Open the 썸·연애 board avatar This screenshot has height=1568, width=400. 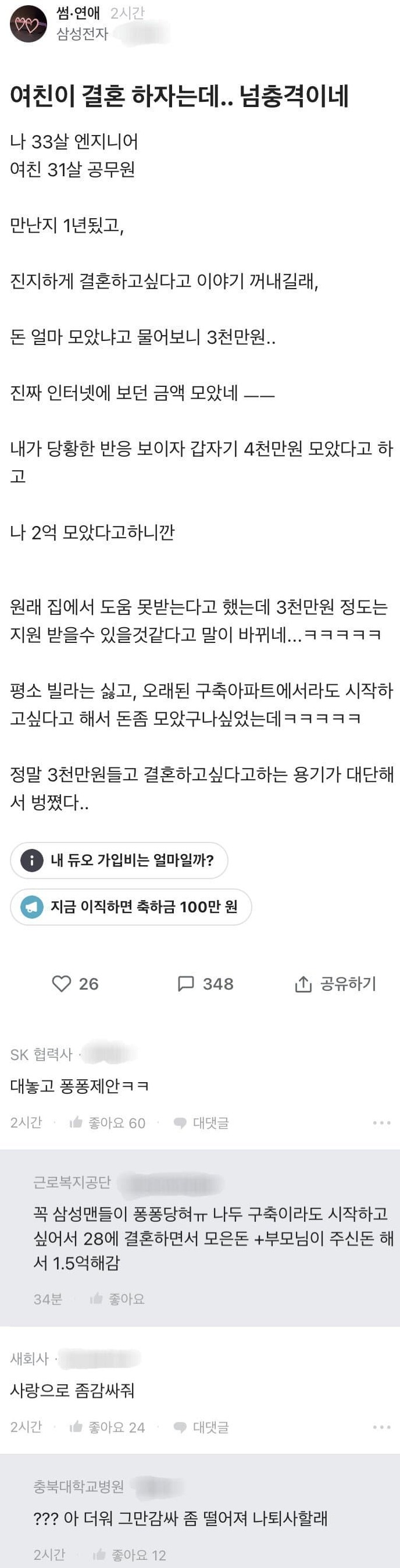point(28,24)
